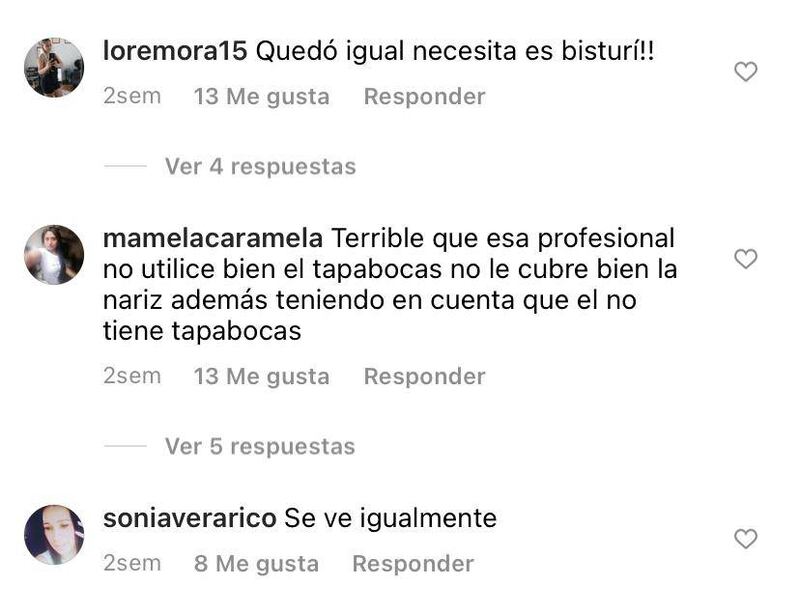Open loremora15's profile picture
The image size is (800, 613).
[x=54, y=68]
